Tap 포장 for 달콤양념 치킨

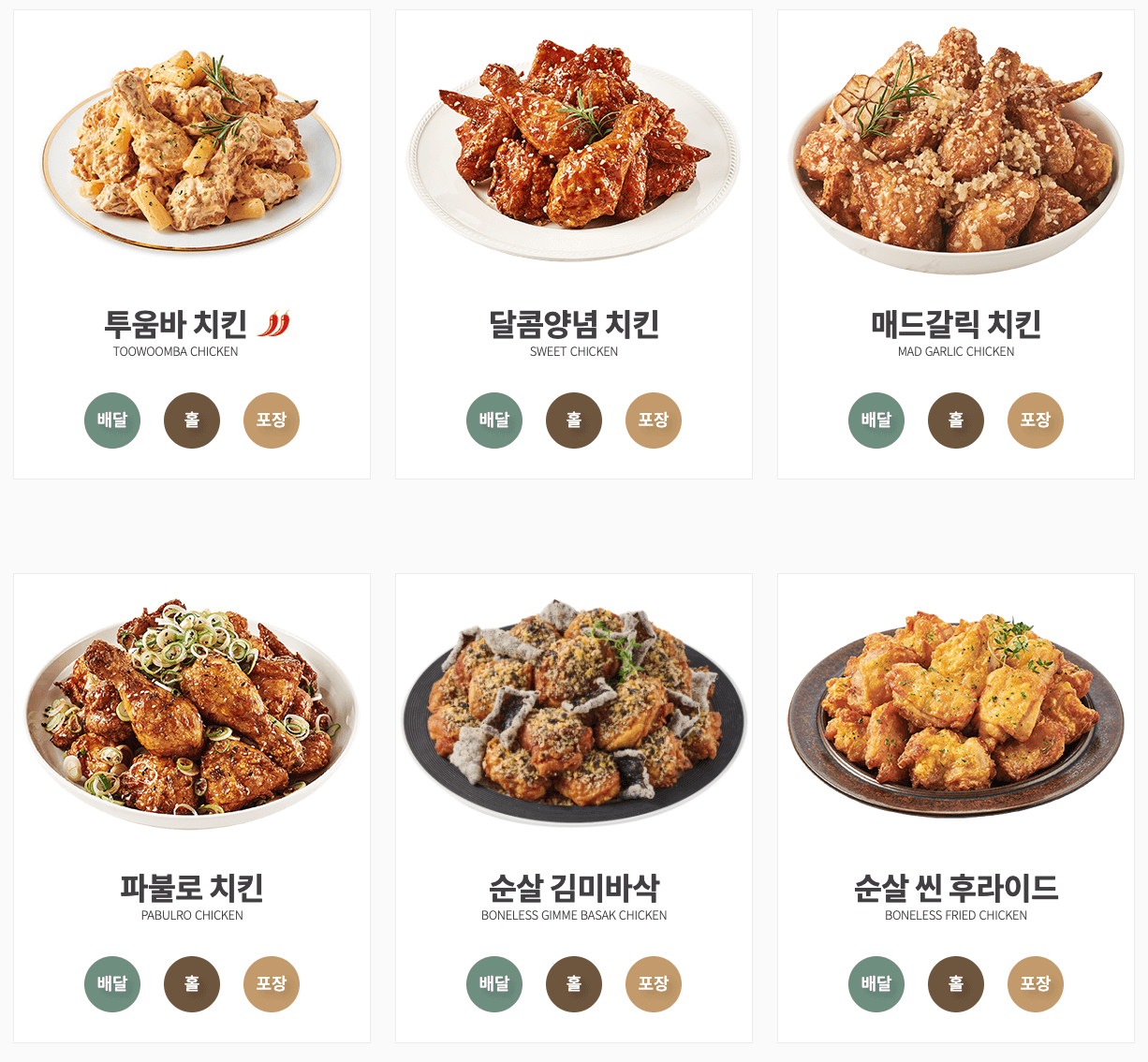pos(654,420)
